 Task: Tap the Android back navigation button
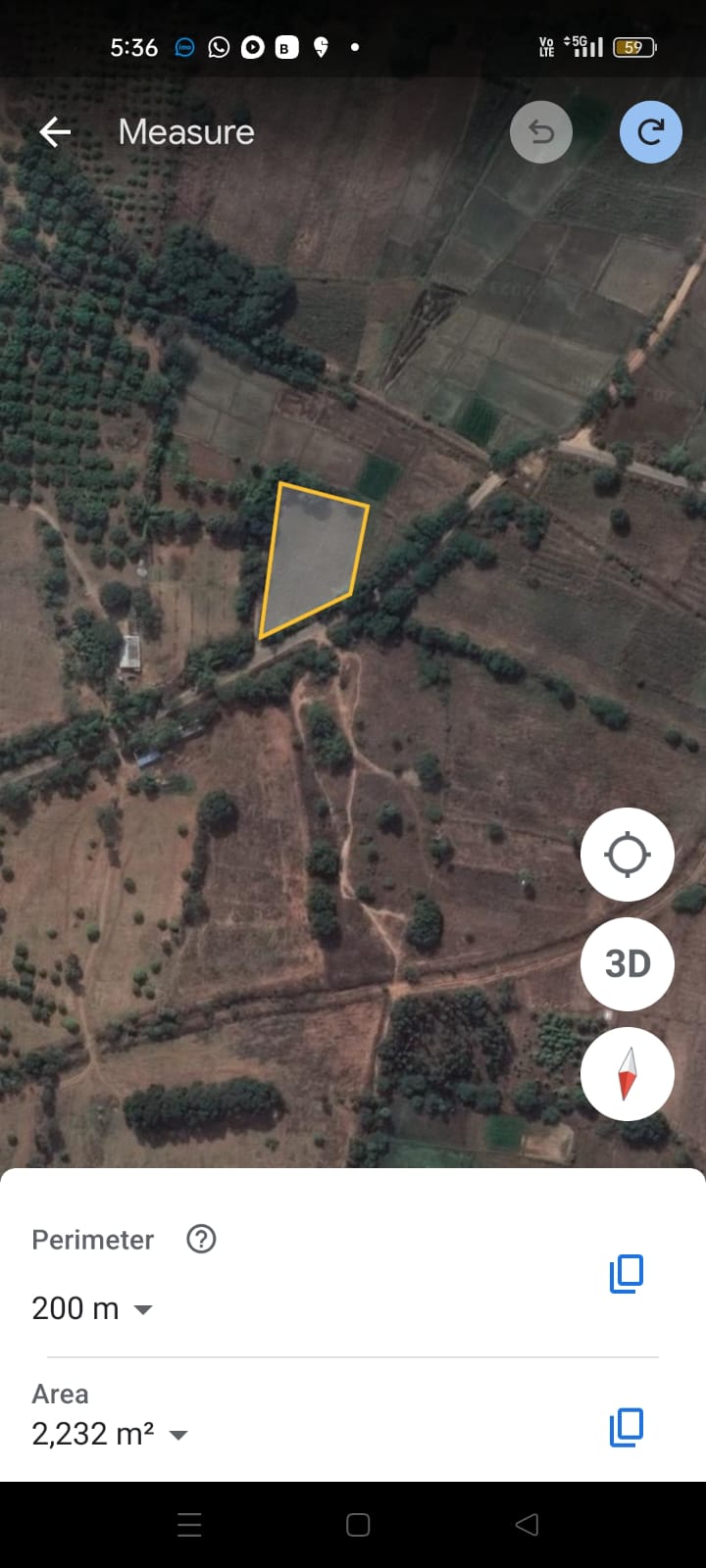pyautogui.click(x=527, y=1524)
